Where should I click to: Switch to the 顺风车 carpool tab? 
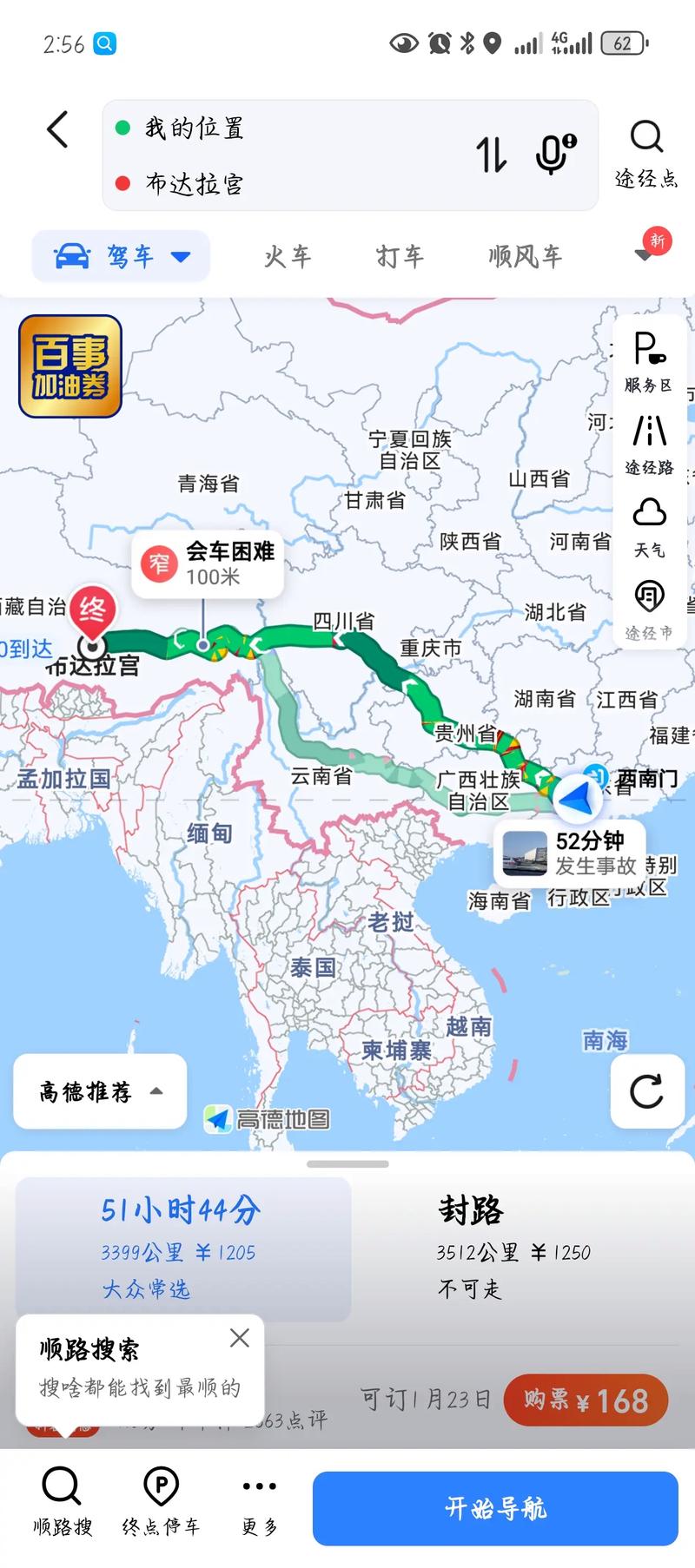(x=524, y=256)
